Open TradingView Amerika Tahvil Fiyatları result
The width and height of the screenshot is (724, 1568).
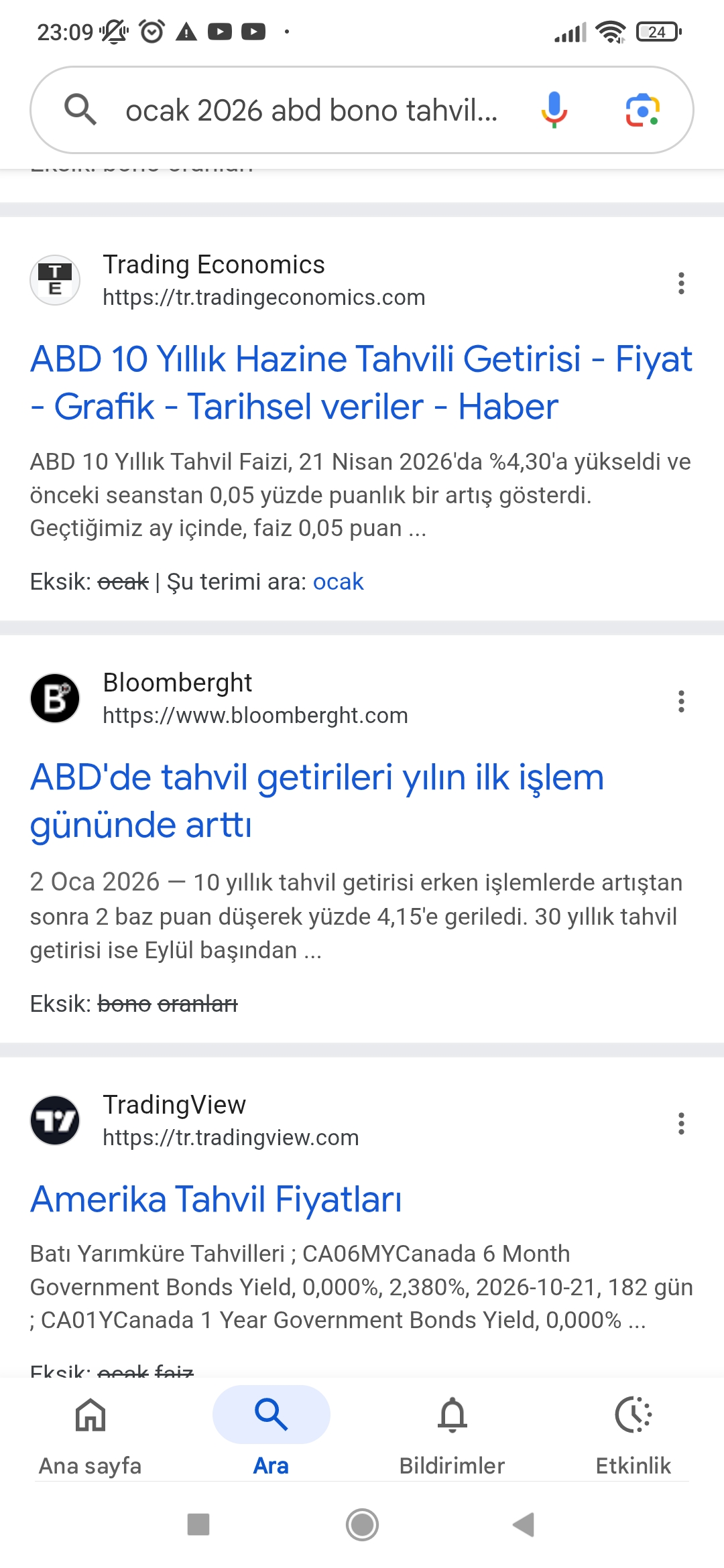(x=216, y=1199)
